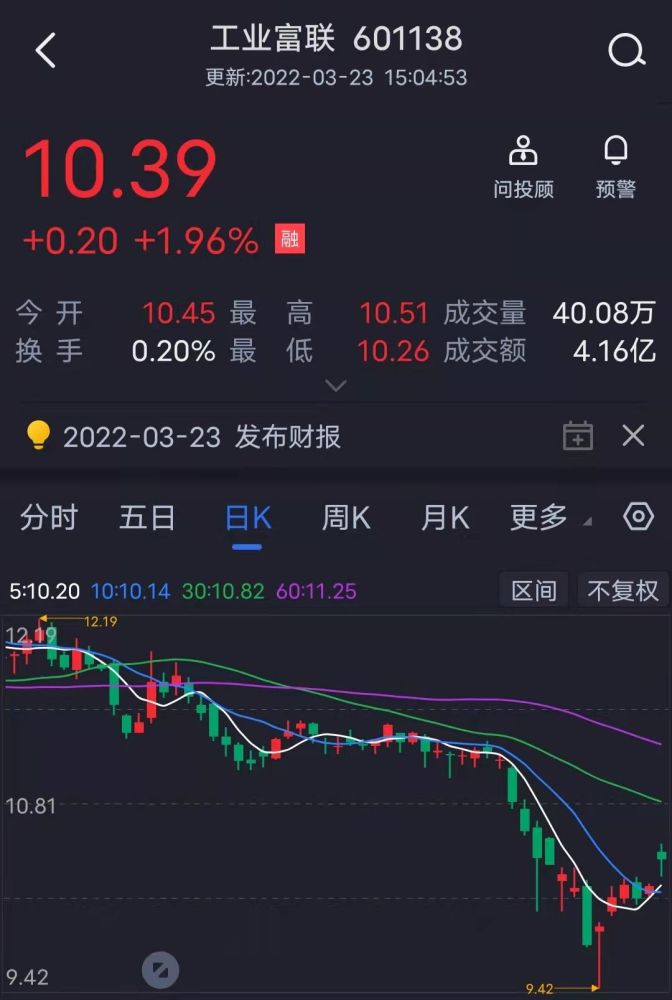Set a price alert via 预警 bell
Image resolution: width=672 pixels, height=1000 pixels.
pyautogui.click(x=616, y=167)
